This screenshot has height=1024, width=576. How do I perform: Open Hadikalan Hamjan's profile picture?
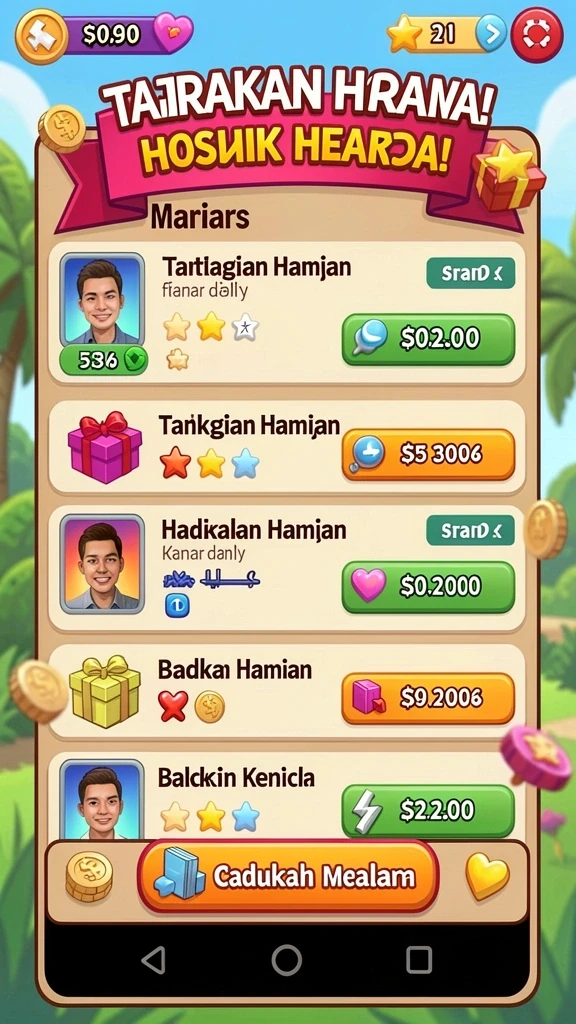coord(102,565)
